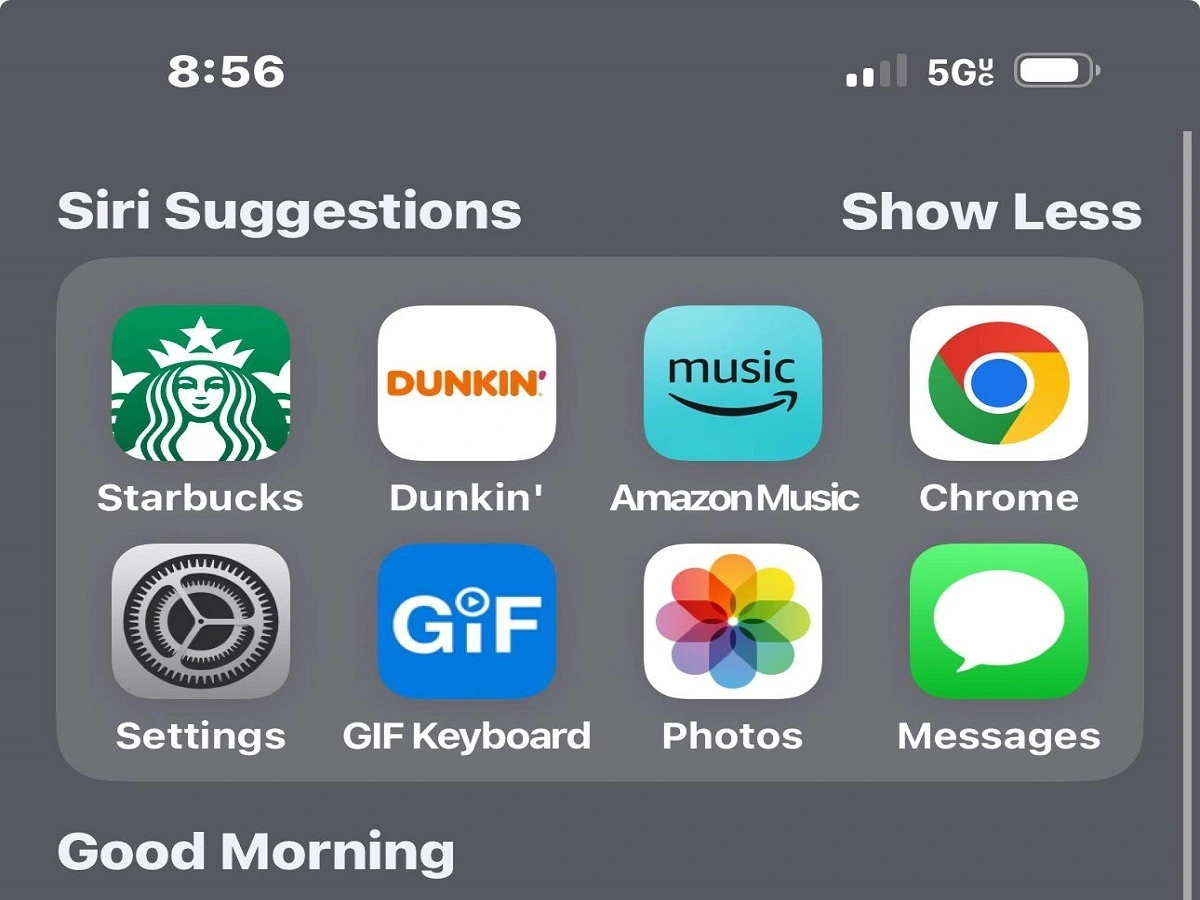Open Amazon Music
The height and width of the screenshot is (900, 1200).
(x=733, y=383)
